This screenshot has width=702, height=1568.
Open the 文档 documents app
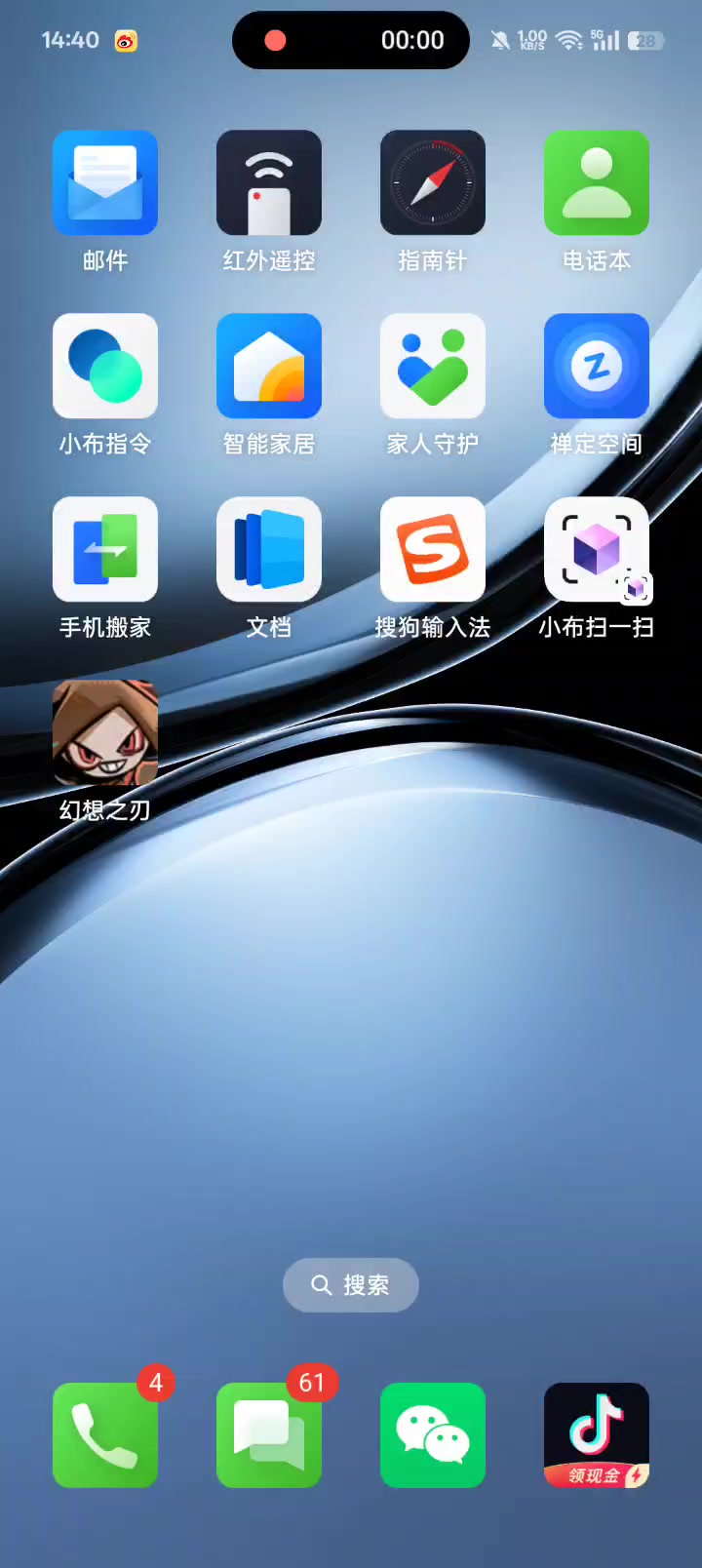click(x=269, y=550)
